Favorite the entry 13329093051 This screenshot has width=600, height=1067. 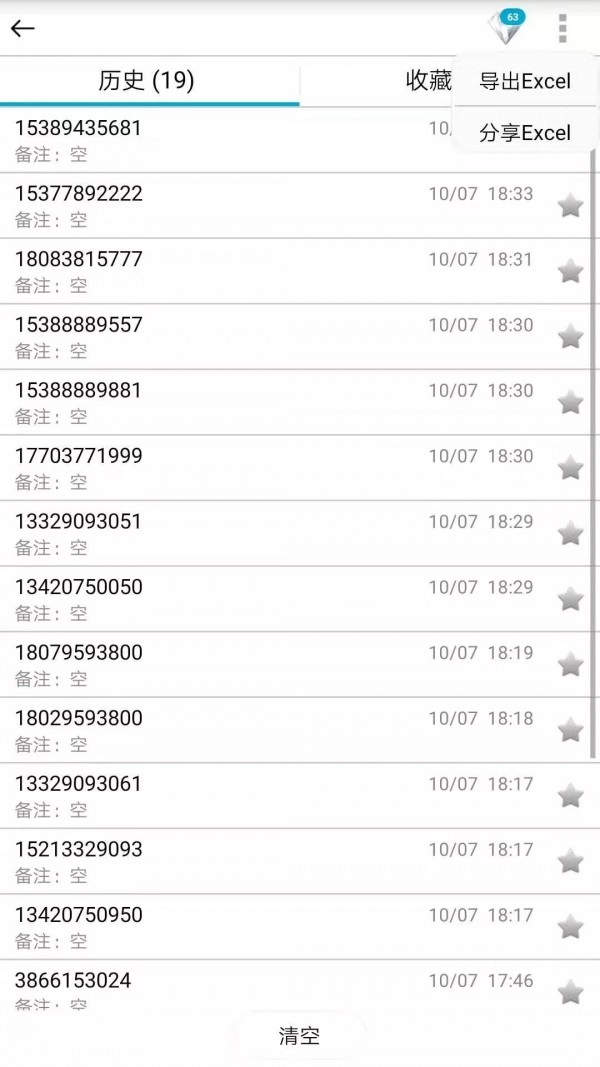point(570,533)
